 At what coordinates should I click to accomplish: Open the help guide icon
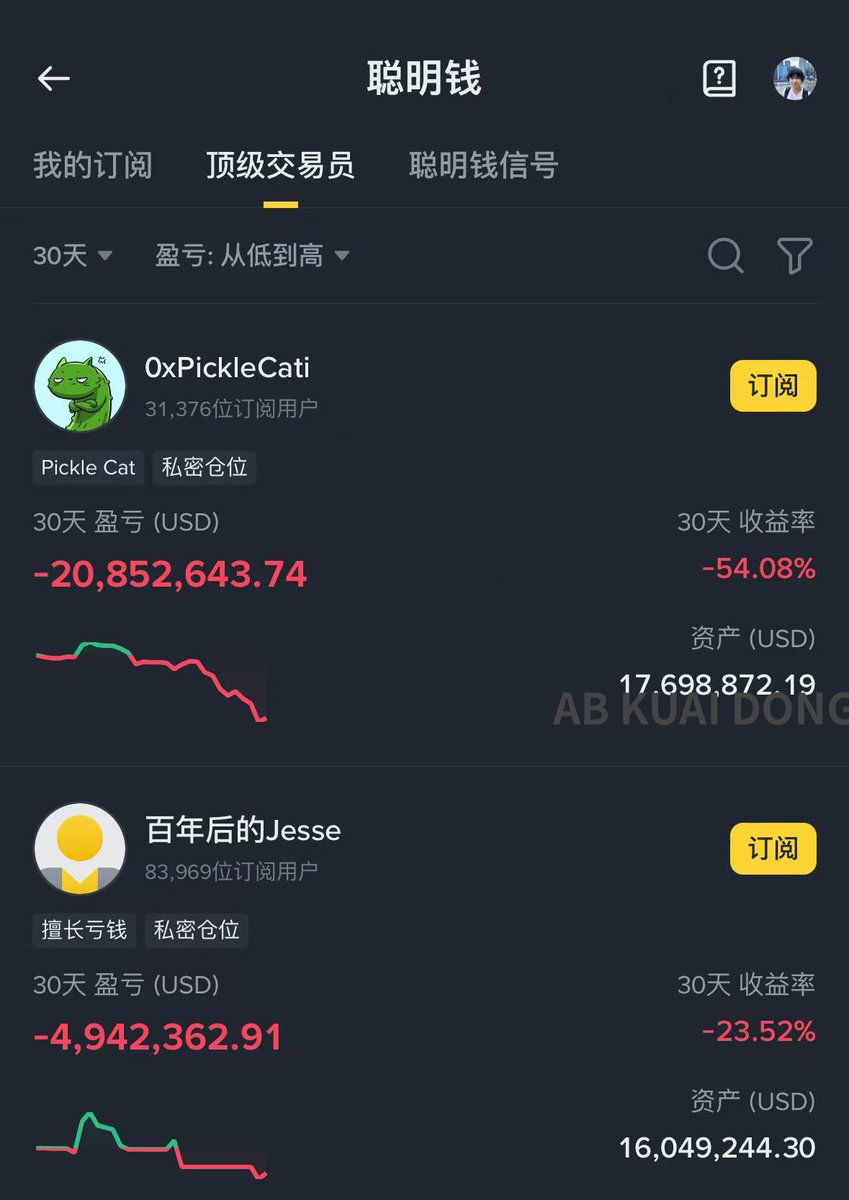click(719, 79)
